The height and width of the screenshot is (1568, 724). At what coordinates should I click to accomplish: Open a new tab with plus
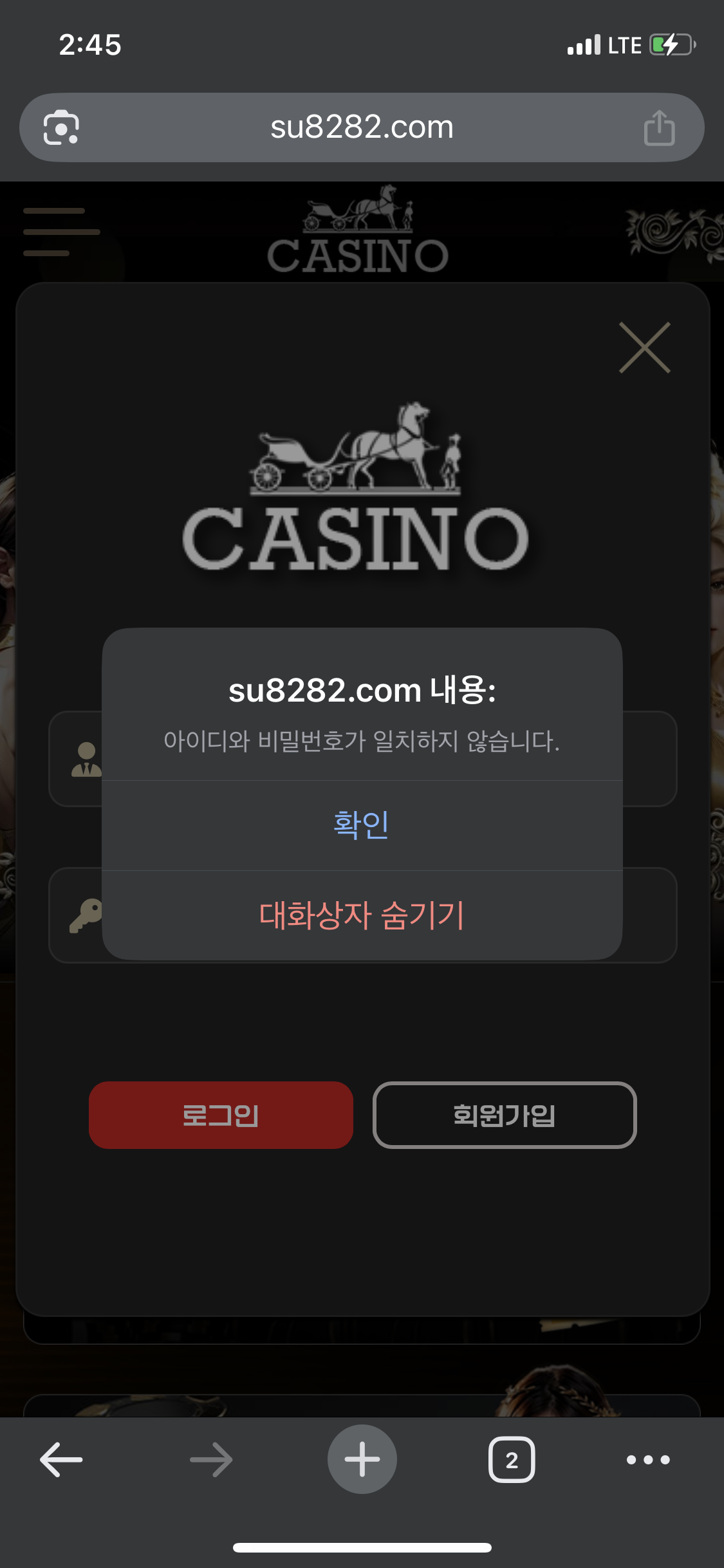coord(362,1459)
